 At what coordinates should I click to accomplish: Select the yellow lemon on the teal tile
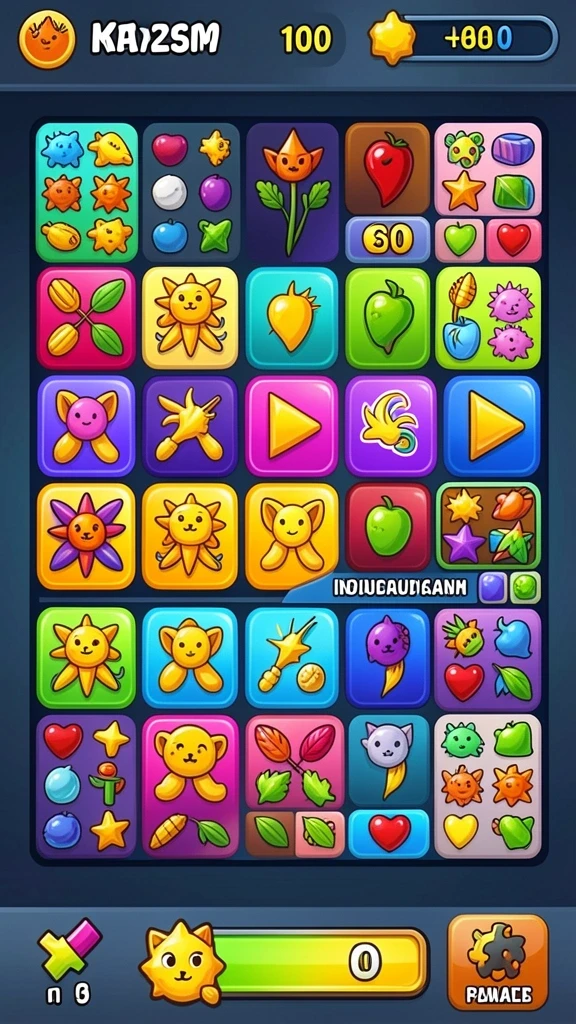[291, 317]
